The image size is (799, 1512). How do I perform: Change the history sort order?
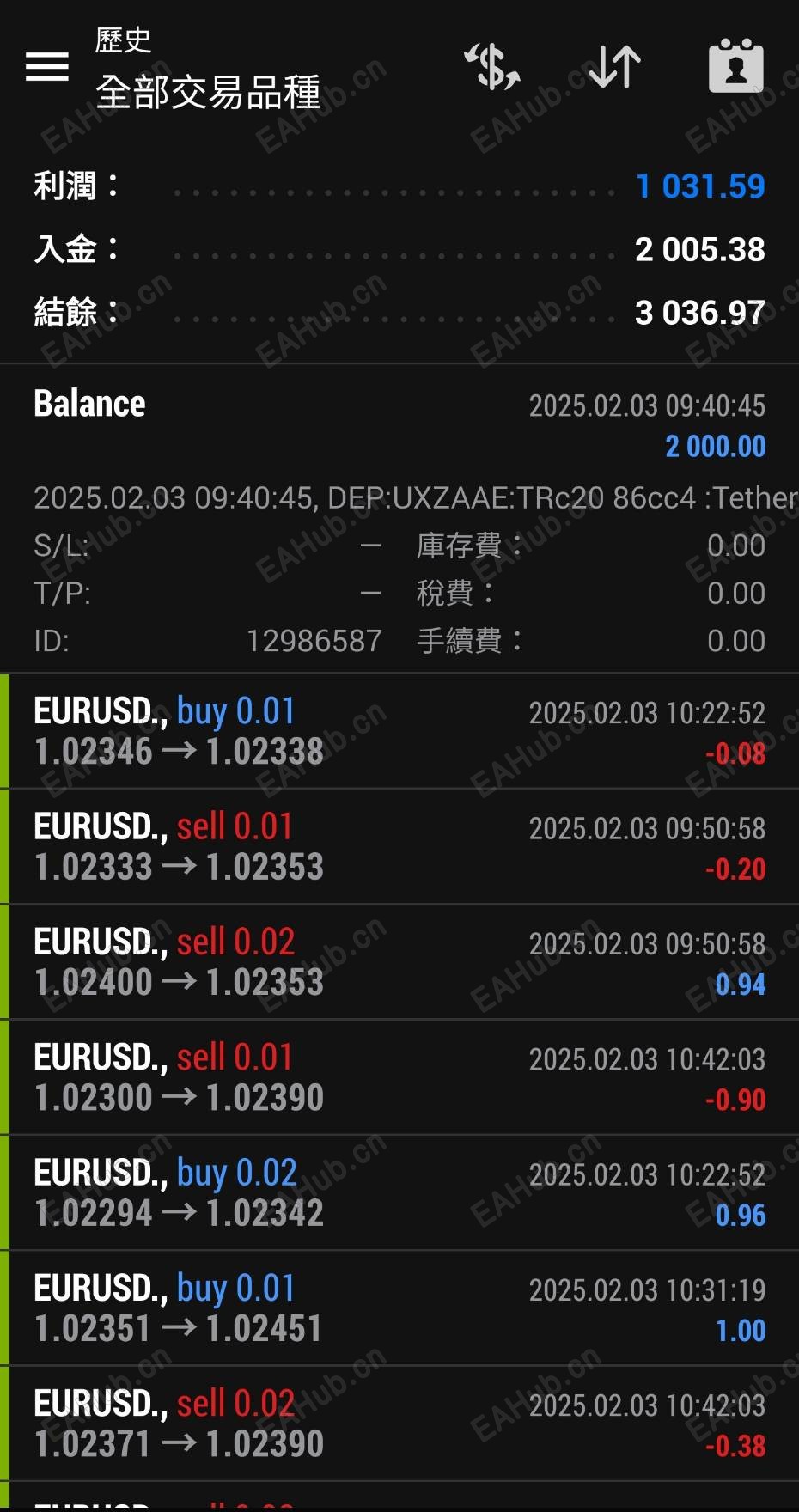point(615,66)
